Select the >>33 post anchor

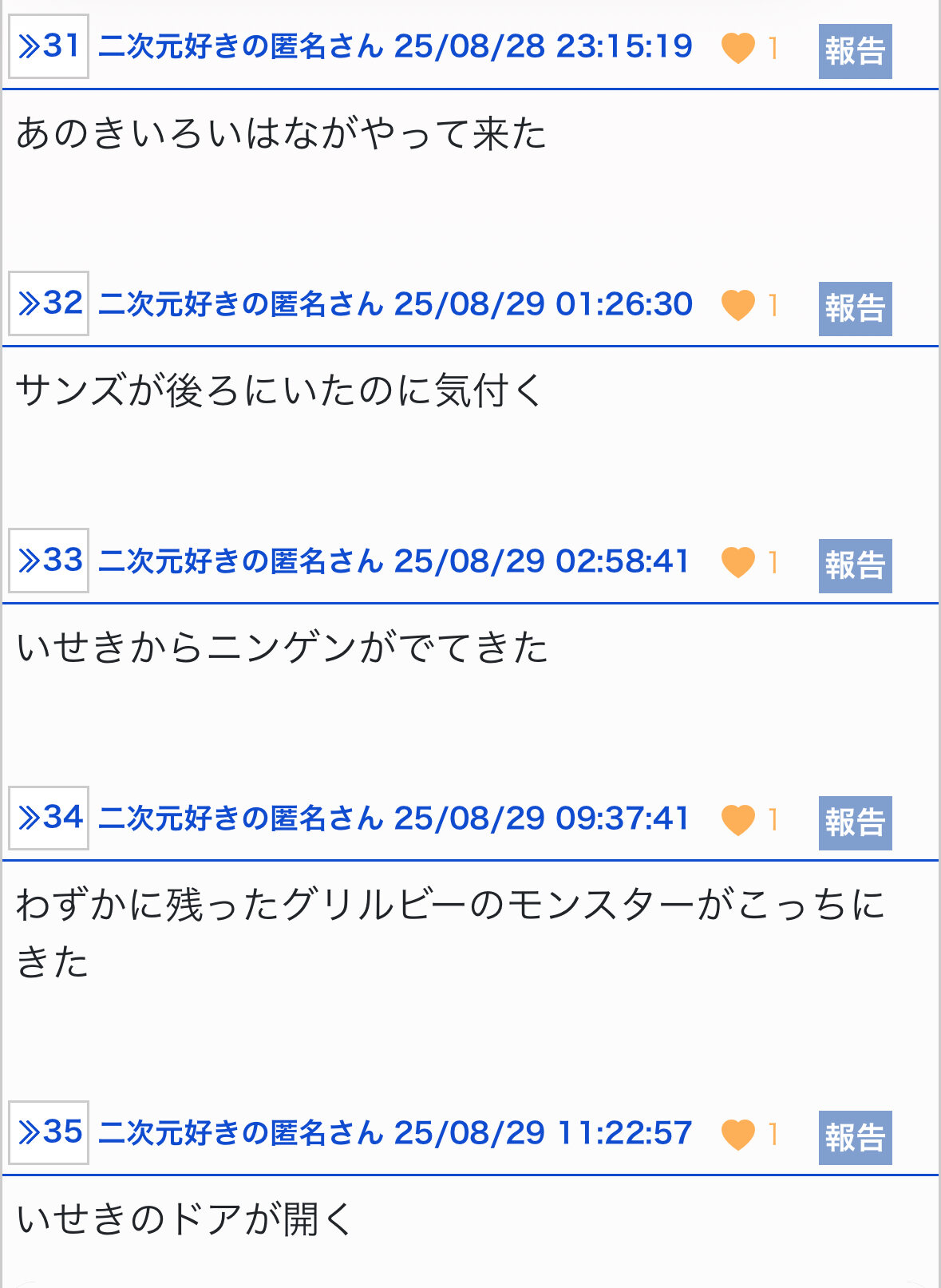pyautogui.click(x=49, y=561)
